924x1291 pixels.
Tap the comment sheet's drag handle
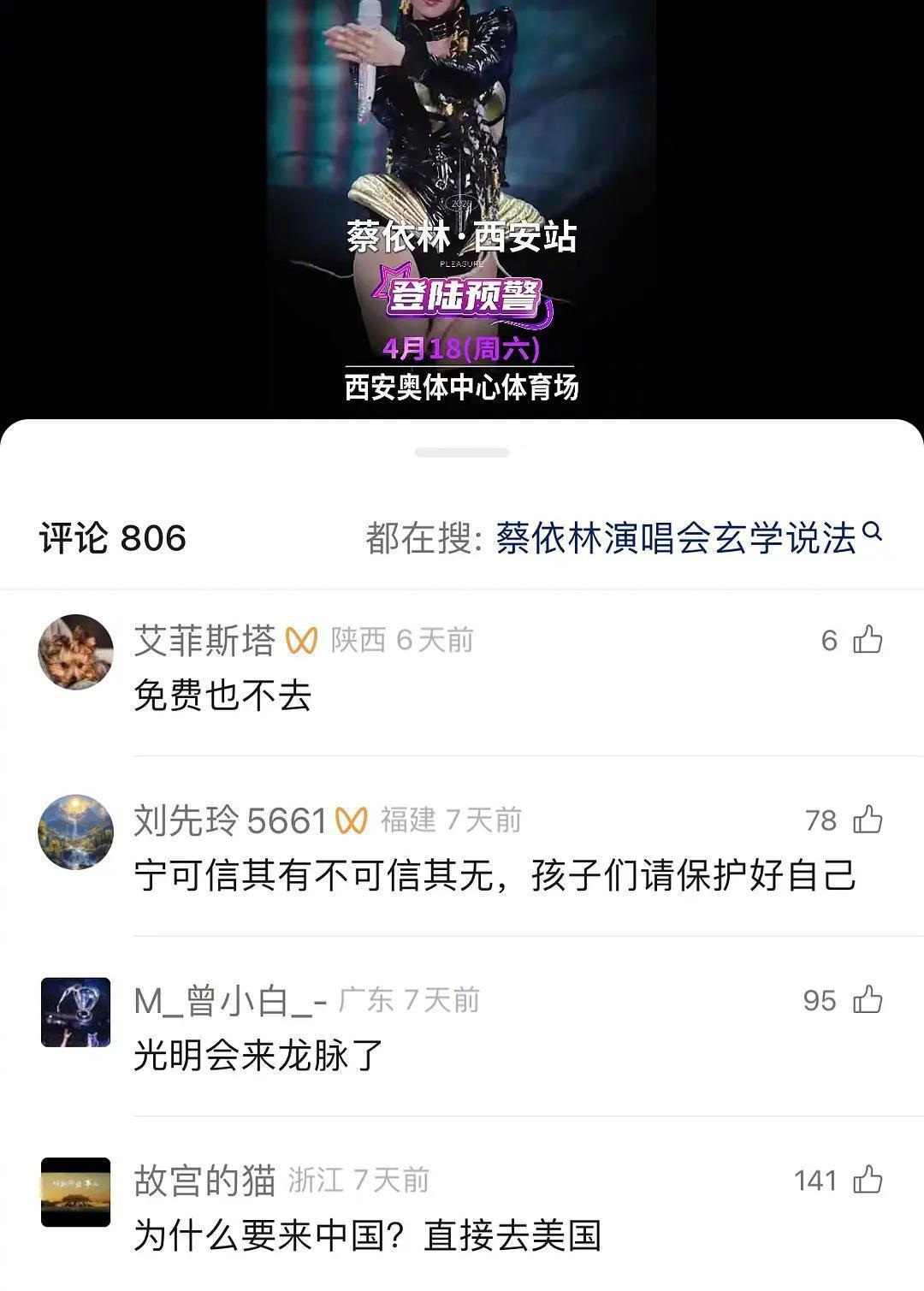[x=462, y=452]
